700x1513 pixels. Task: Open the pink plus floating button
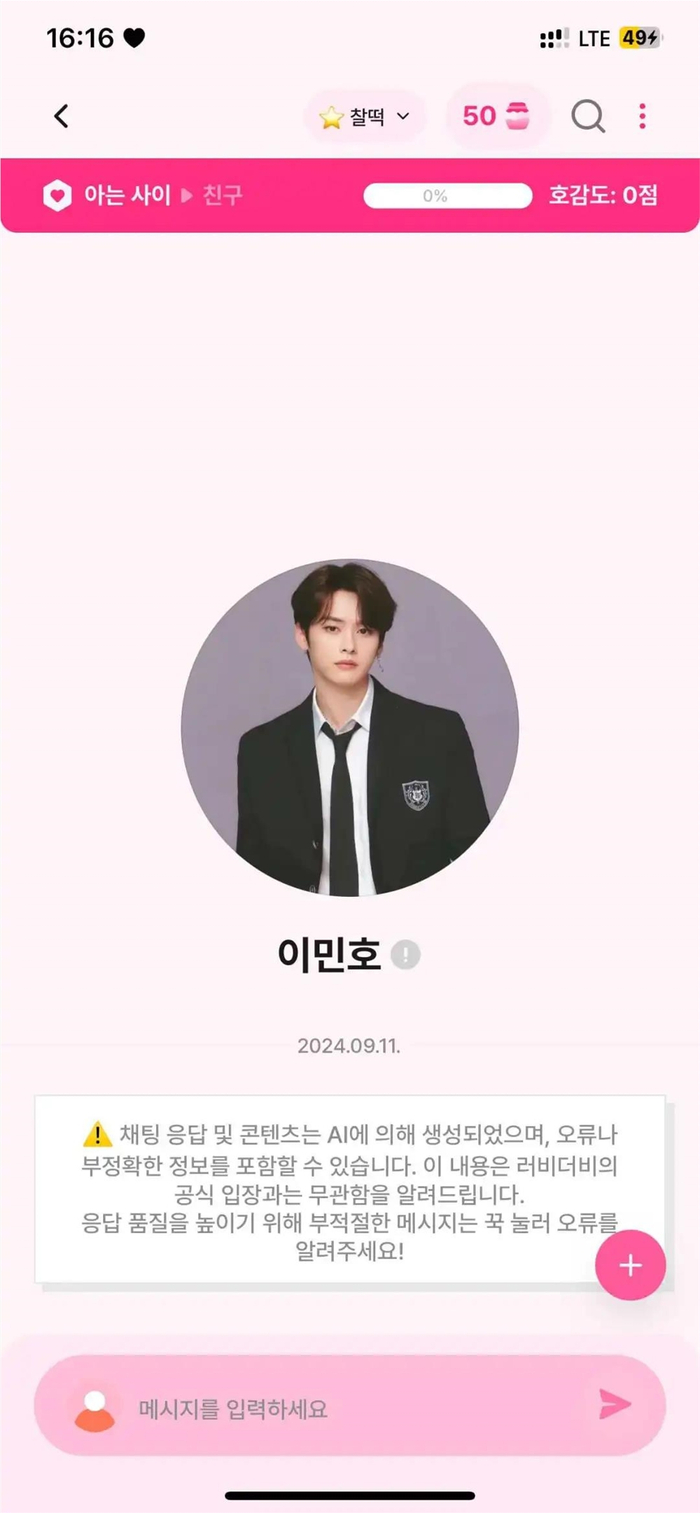[630, 1265]
